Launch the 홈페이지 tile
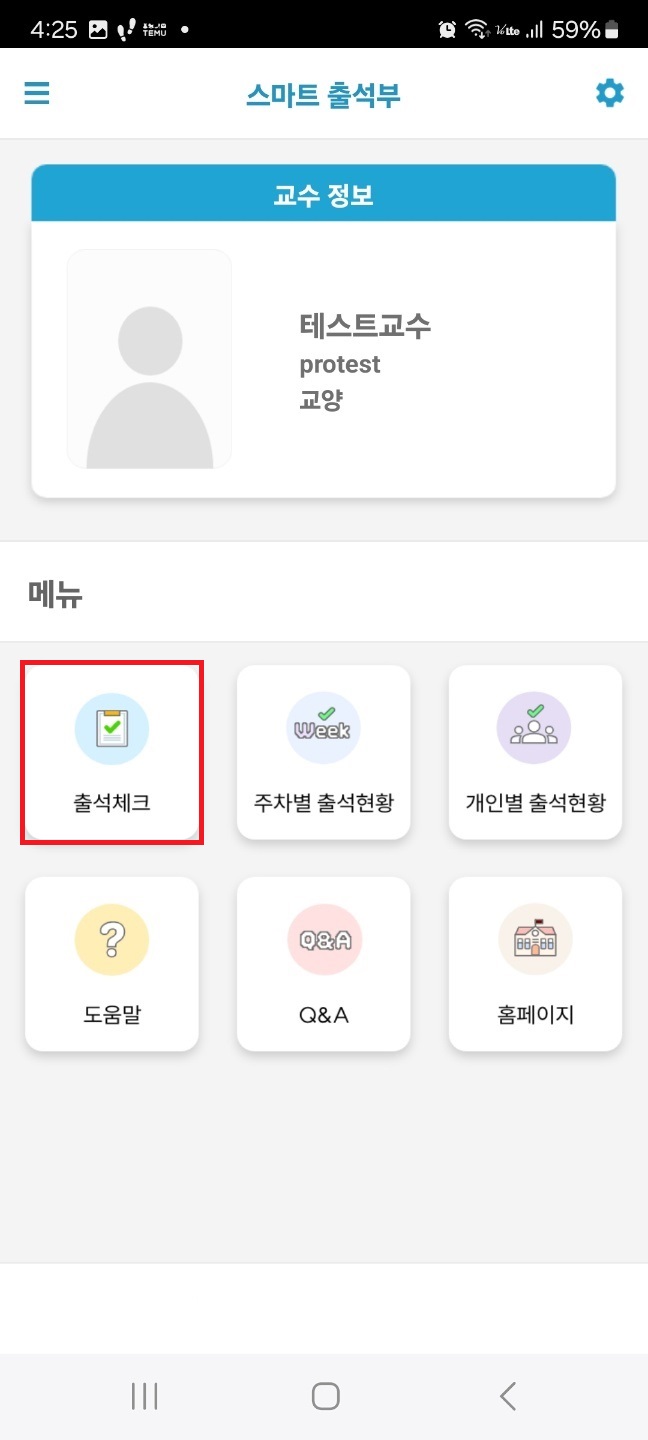Viewport: 648px width, 1440px height. pos(536,964)
